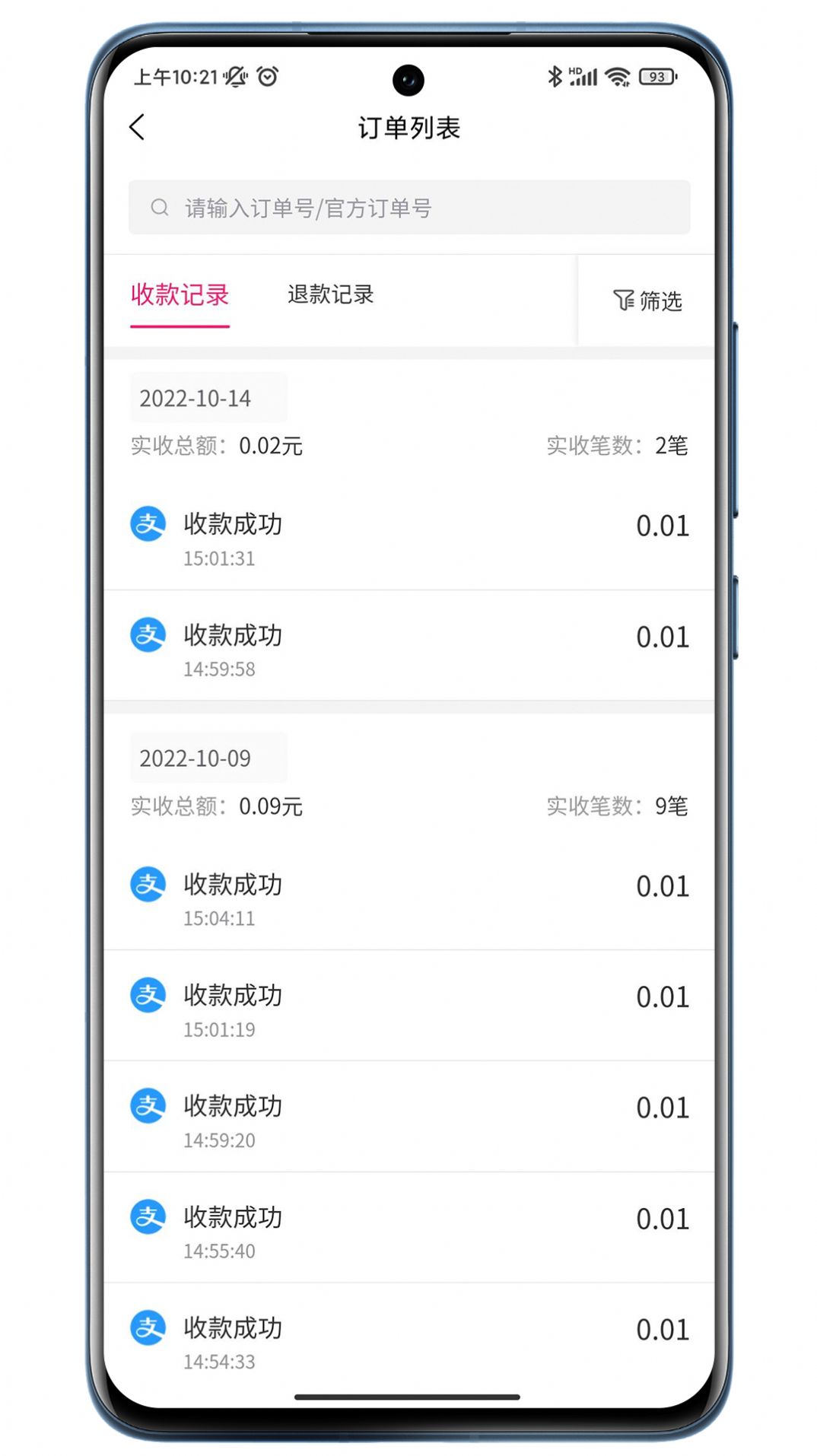This screenshot has height=1456, width=817.
Task: Open the 2022-10-09 date group
Action: click(x=208, y=757)
